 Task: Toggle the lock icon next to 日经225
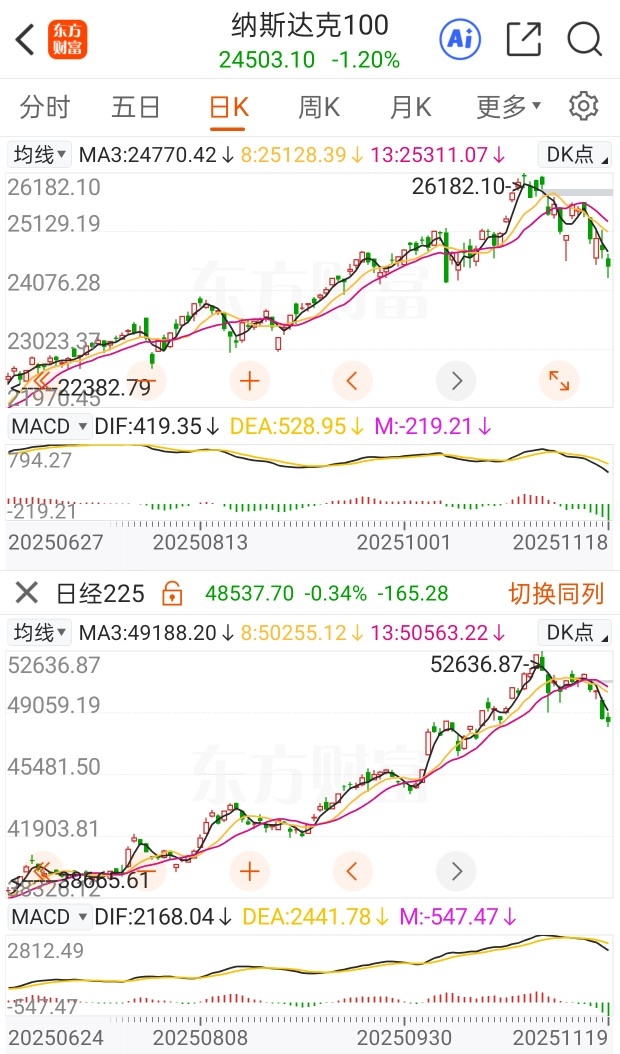click(172, 594)
